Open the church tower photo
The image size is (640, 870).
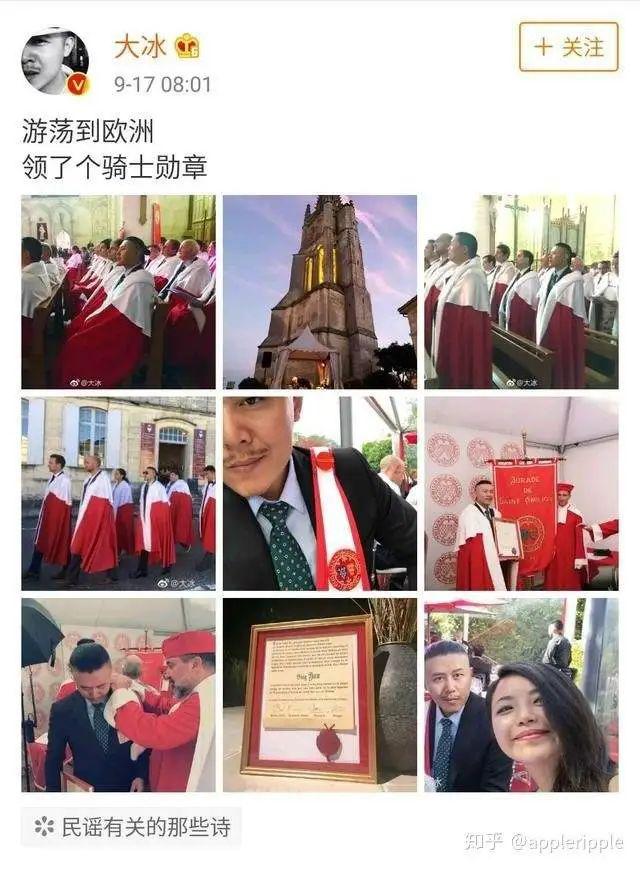coord(319,291)
